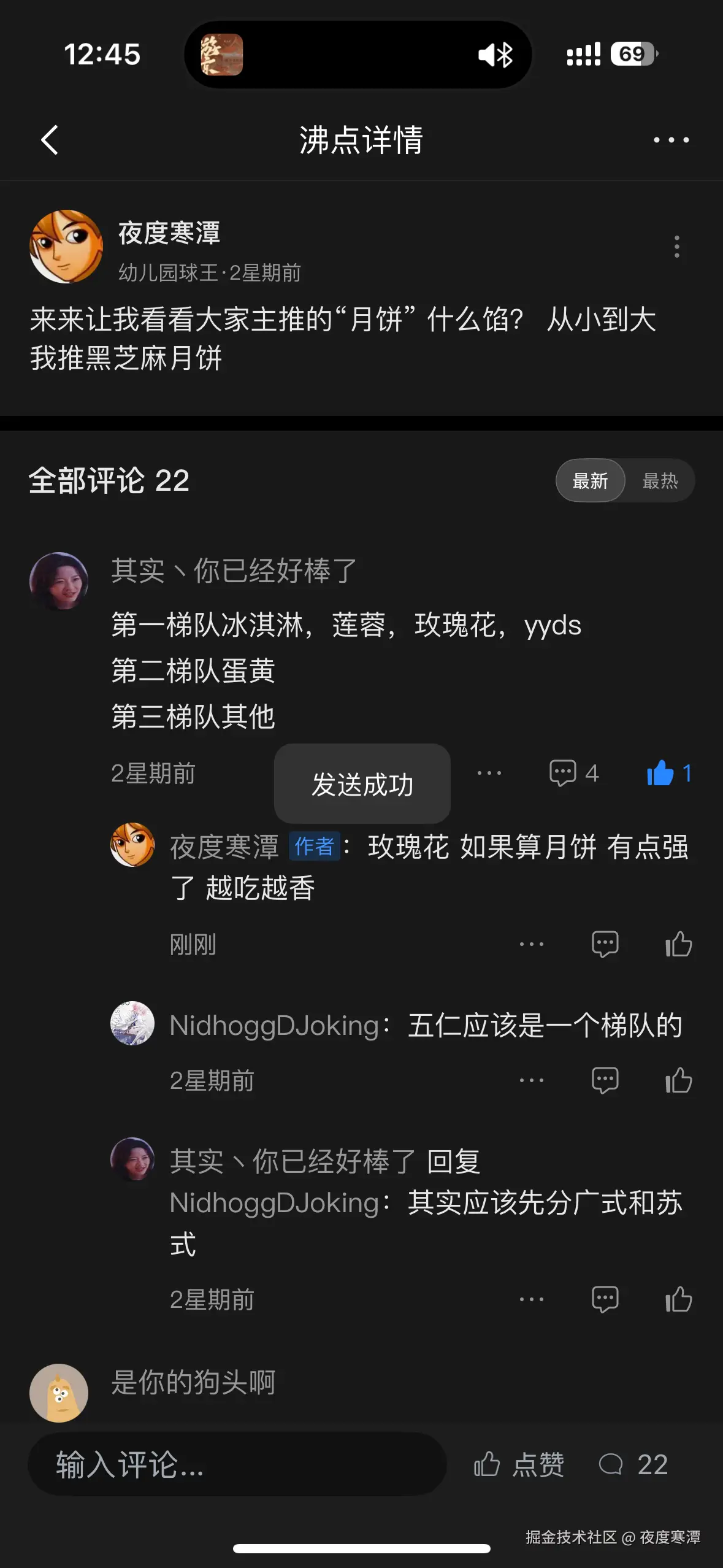Open NidhoggDJoking's profile from the 五仁 reply

coord(132,1023)
